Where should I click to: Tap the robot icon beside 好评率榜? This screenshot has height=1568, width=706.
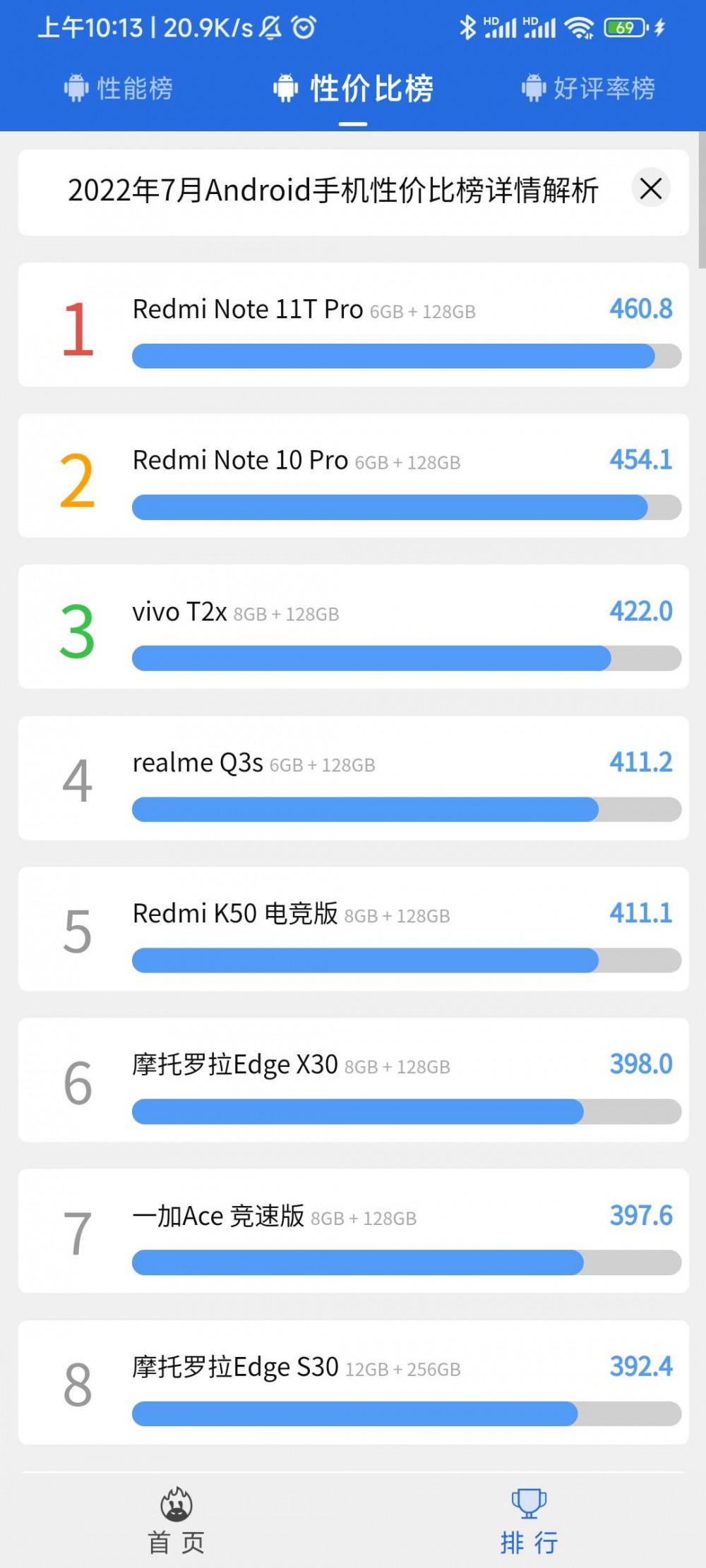533,88
